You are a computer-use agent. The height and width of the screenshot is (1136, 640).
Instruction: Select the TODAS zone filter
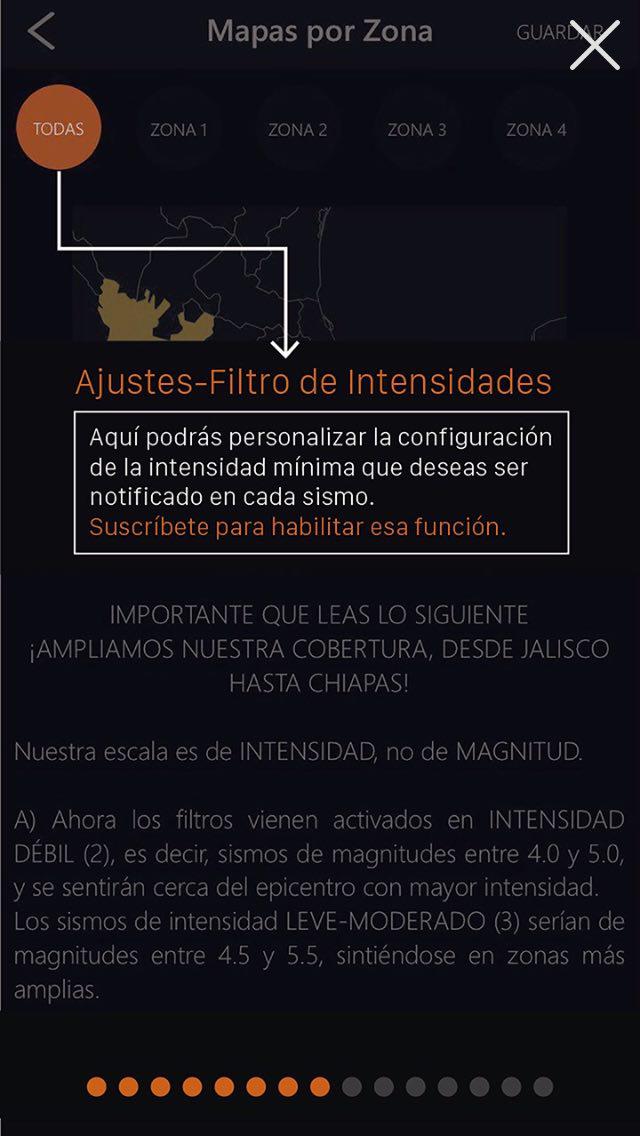coord(58,129)
